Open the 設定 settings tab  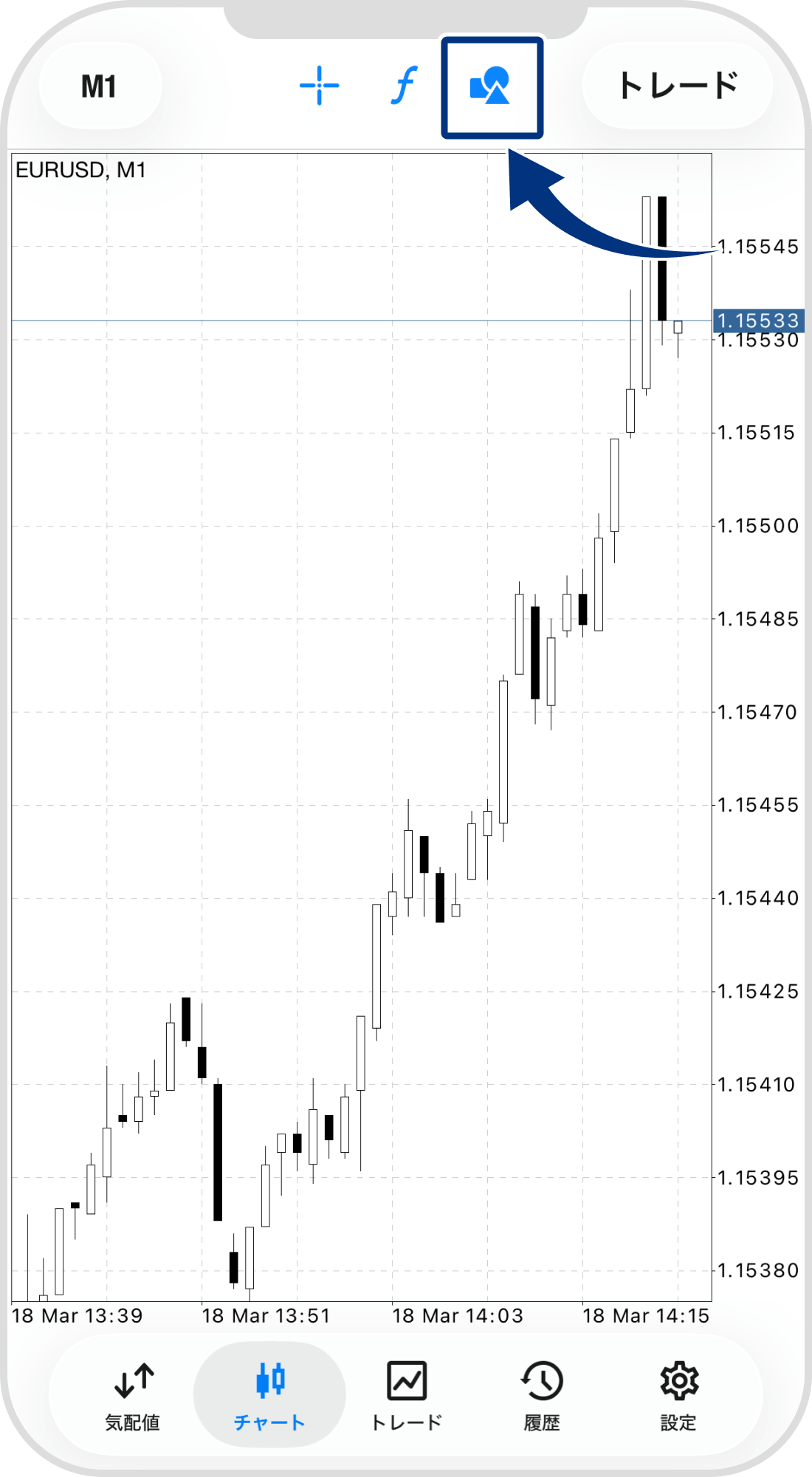click(x=678, y=1396)
